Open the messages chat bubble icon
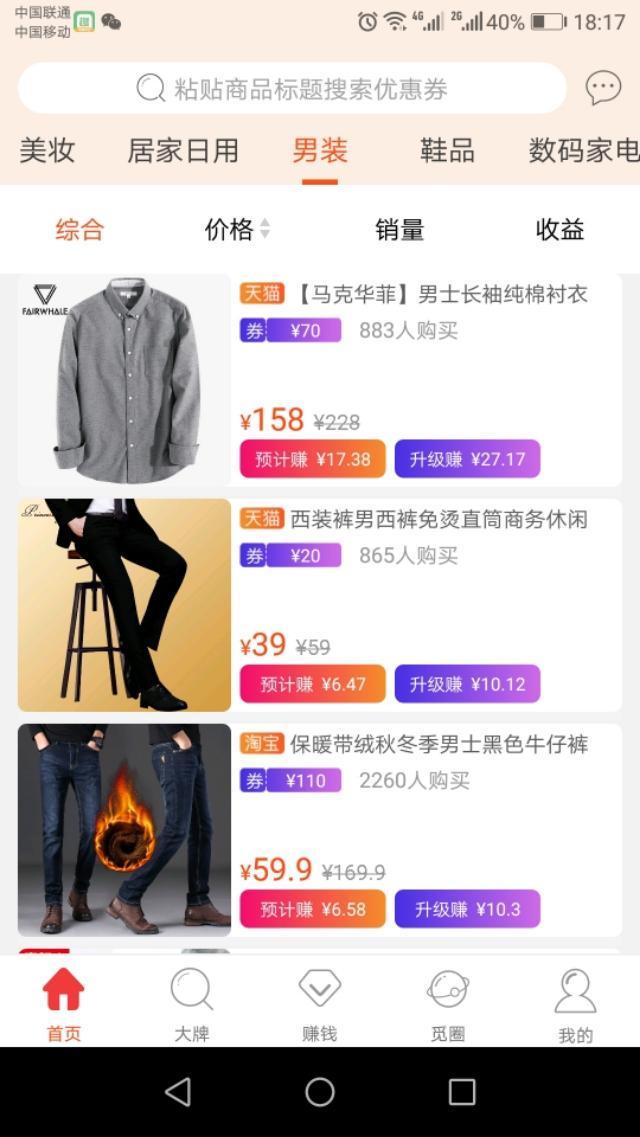 (603, 88)
